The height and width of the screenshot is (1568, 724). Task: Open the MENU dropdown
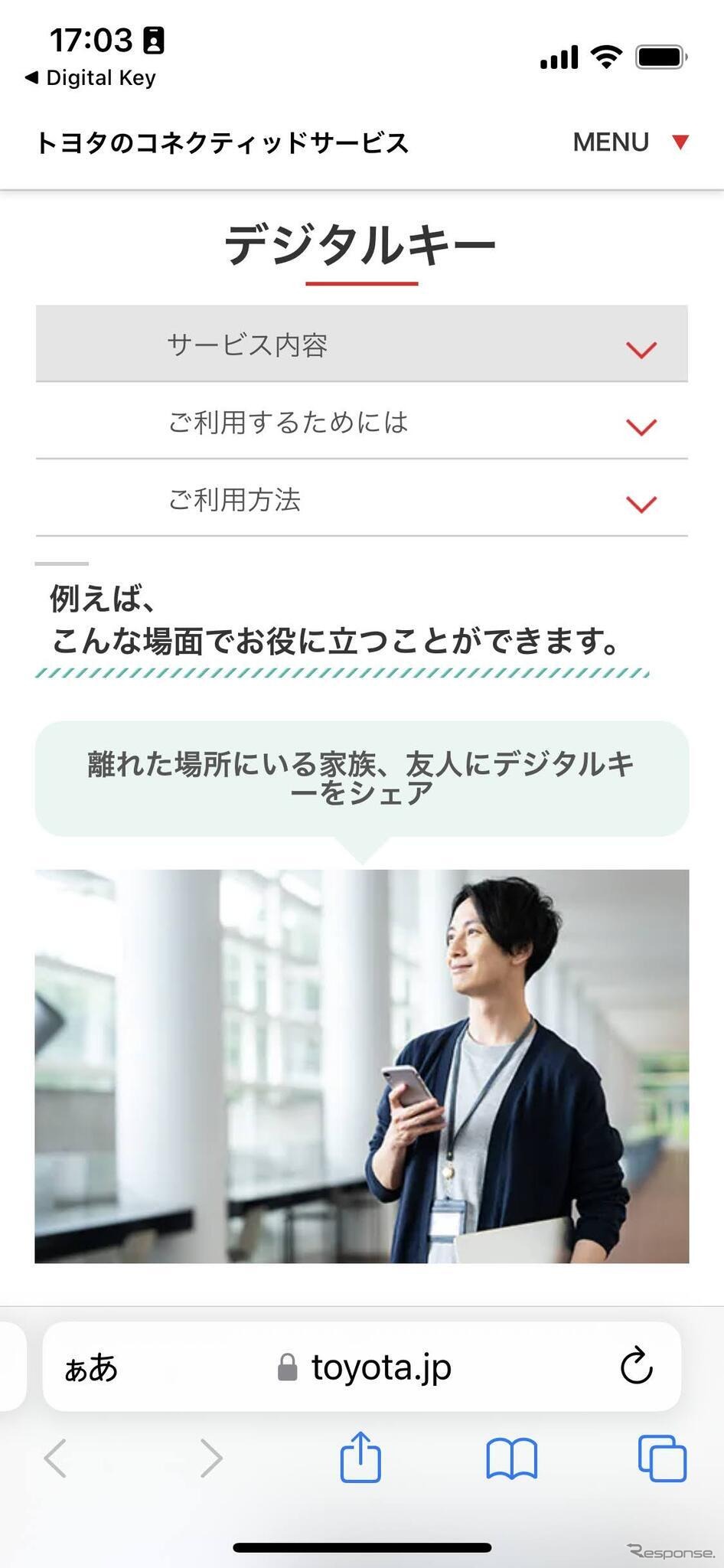point(631,142)
